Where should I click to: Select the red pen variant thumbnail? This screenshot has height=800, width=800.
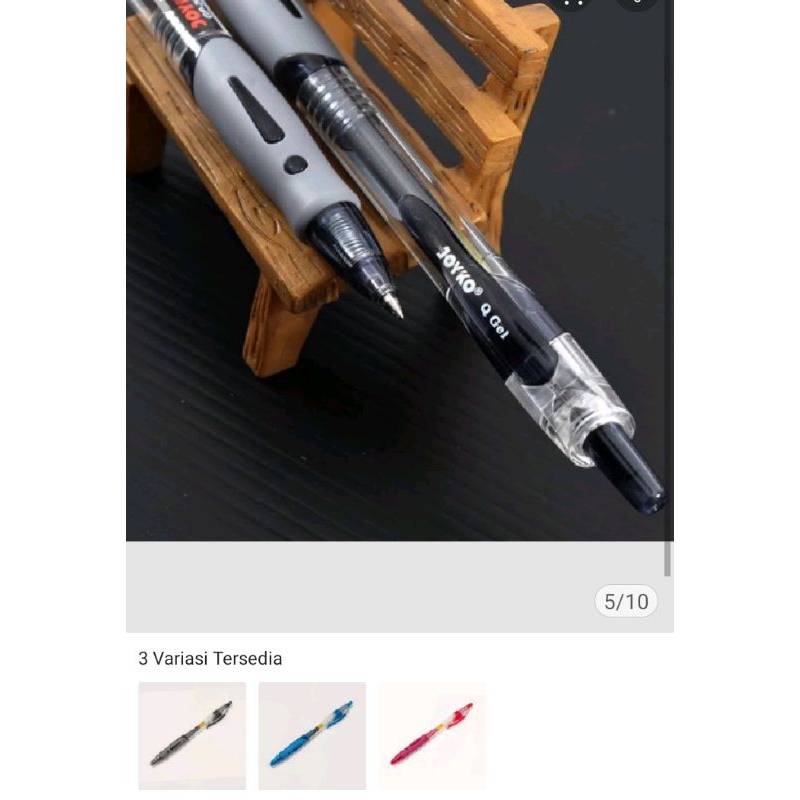point(432,735)
